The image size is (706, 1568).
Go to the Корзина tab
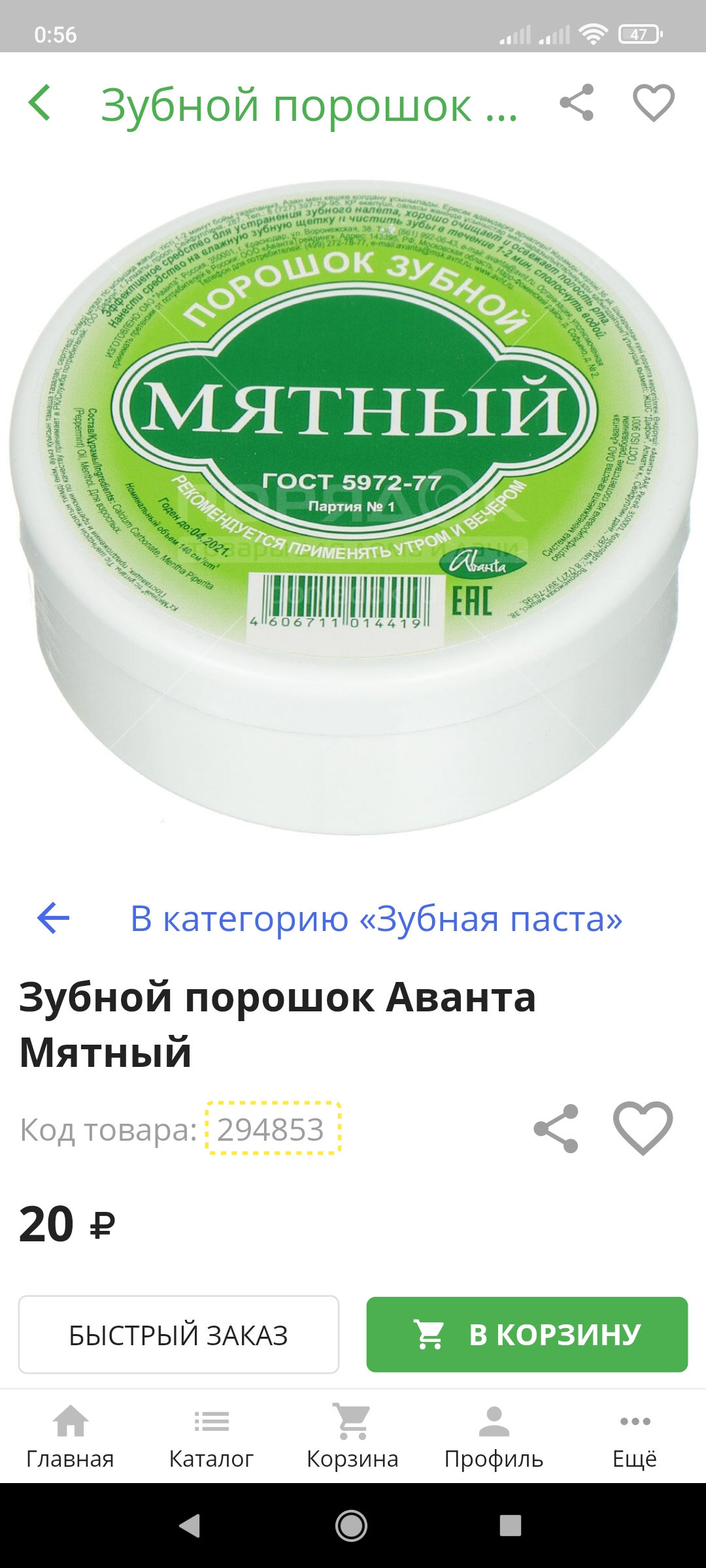352,1437
